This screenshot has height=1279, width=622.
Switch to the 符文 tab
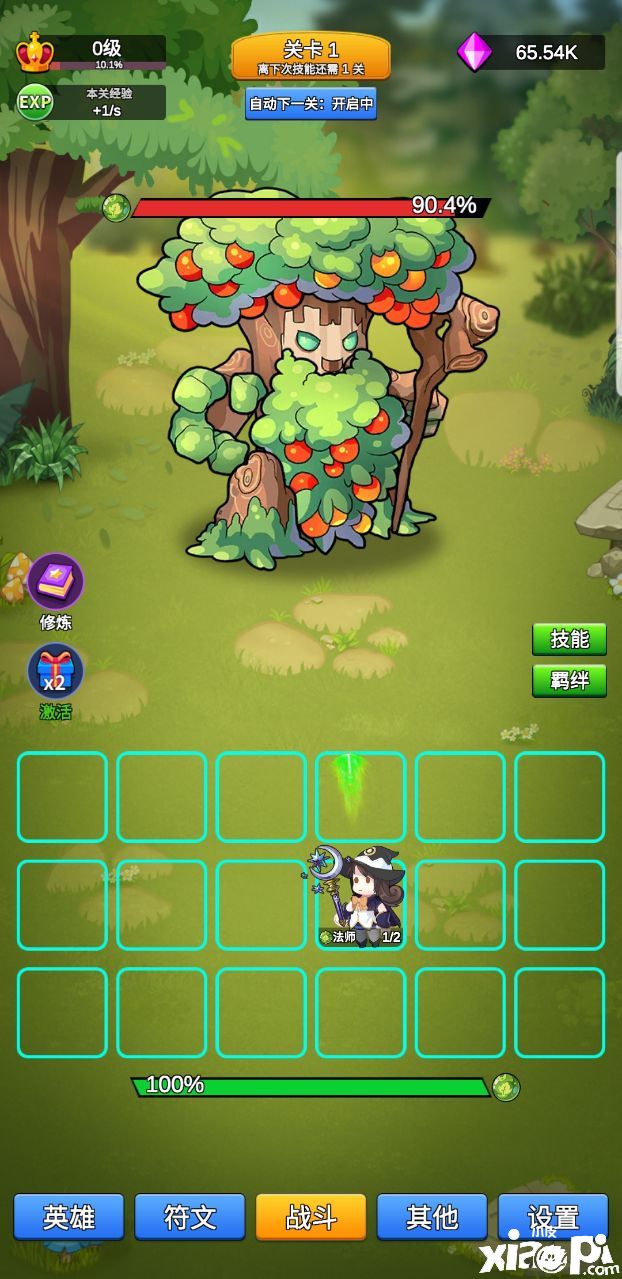(190, 1217)
